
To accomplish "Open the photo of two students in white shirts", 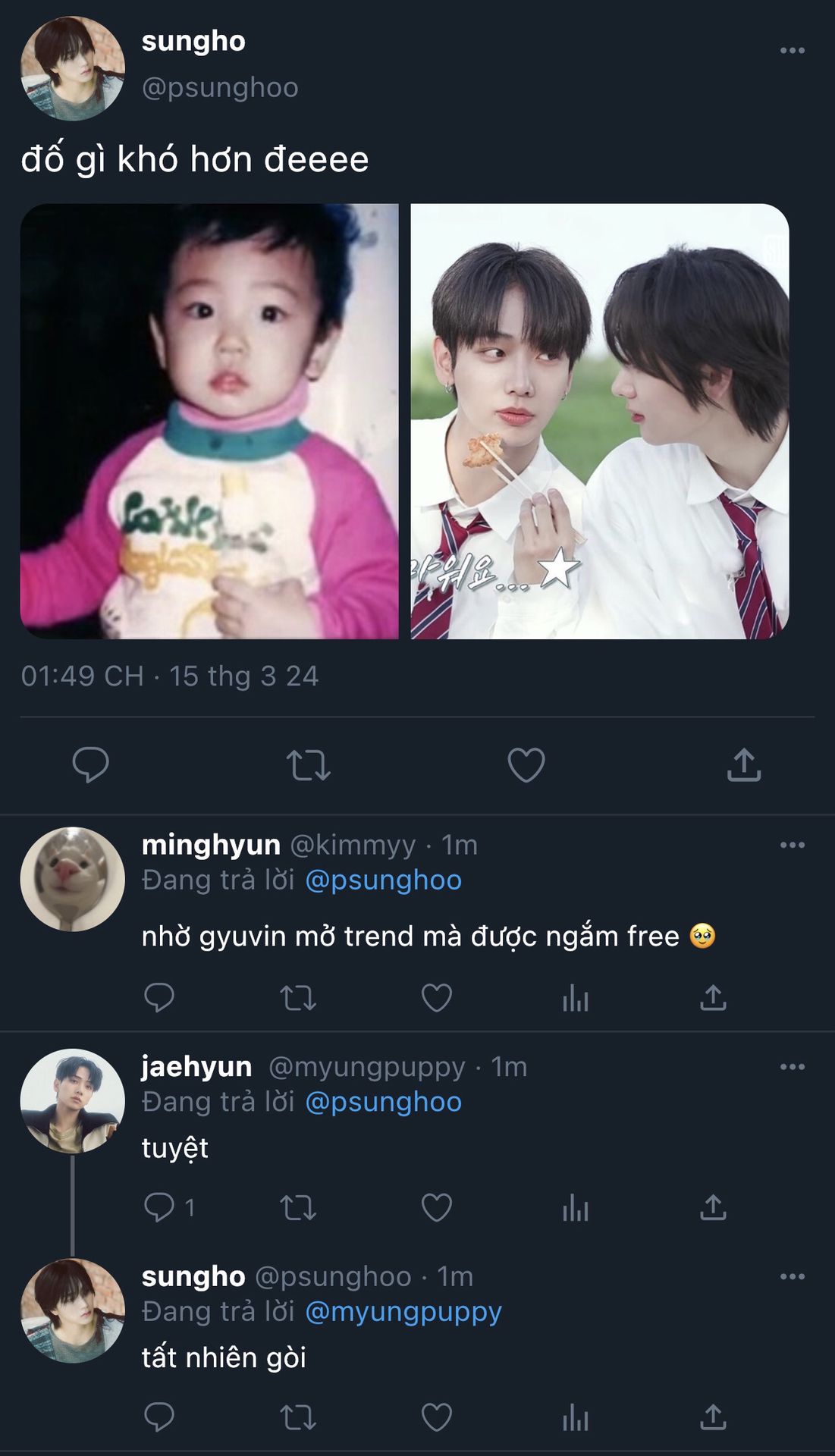I will [x=599, y=421].
